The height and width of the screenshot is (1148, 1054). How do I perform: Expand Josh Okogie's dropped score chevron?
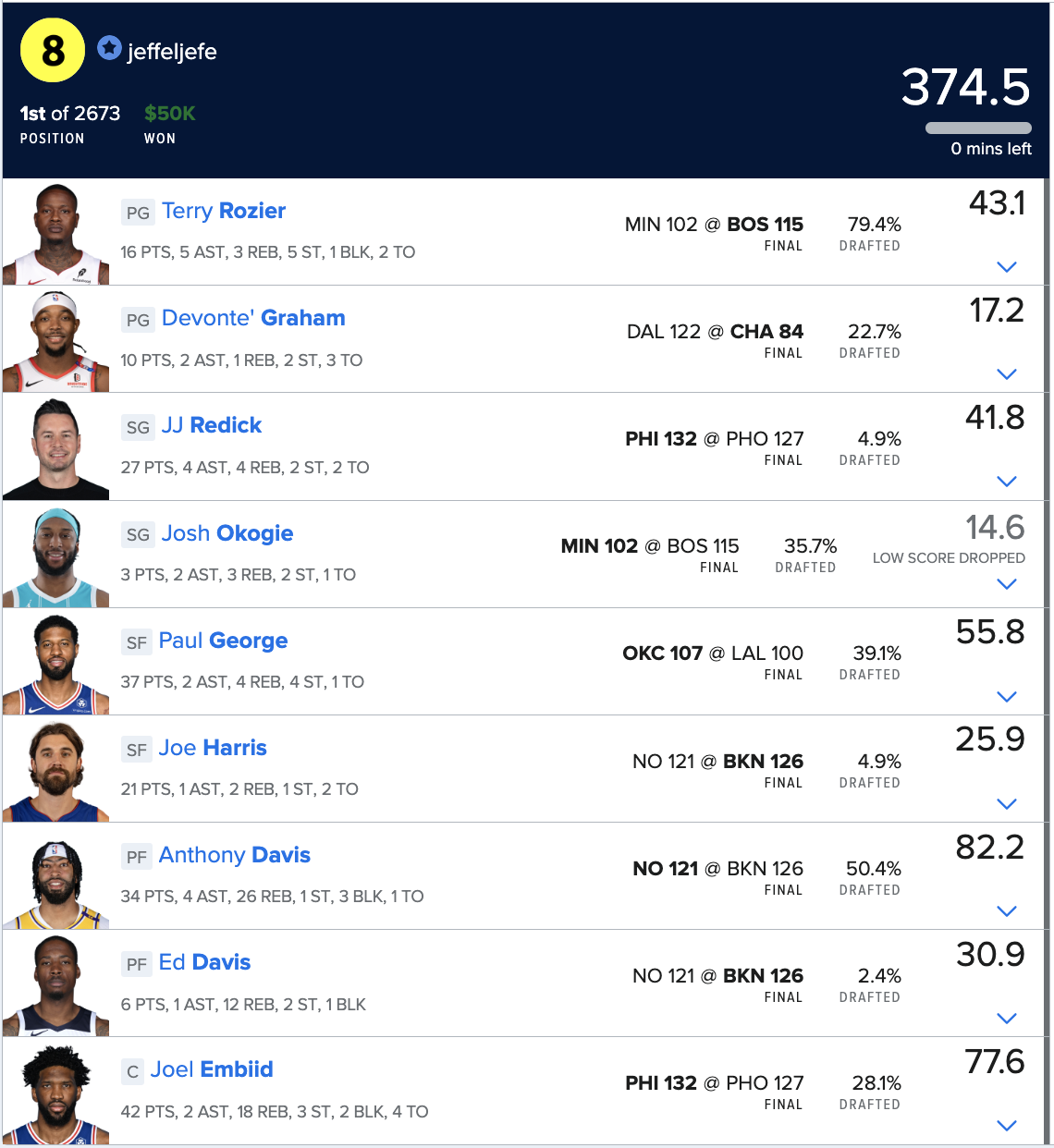click(x=1007, y=584)
